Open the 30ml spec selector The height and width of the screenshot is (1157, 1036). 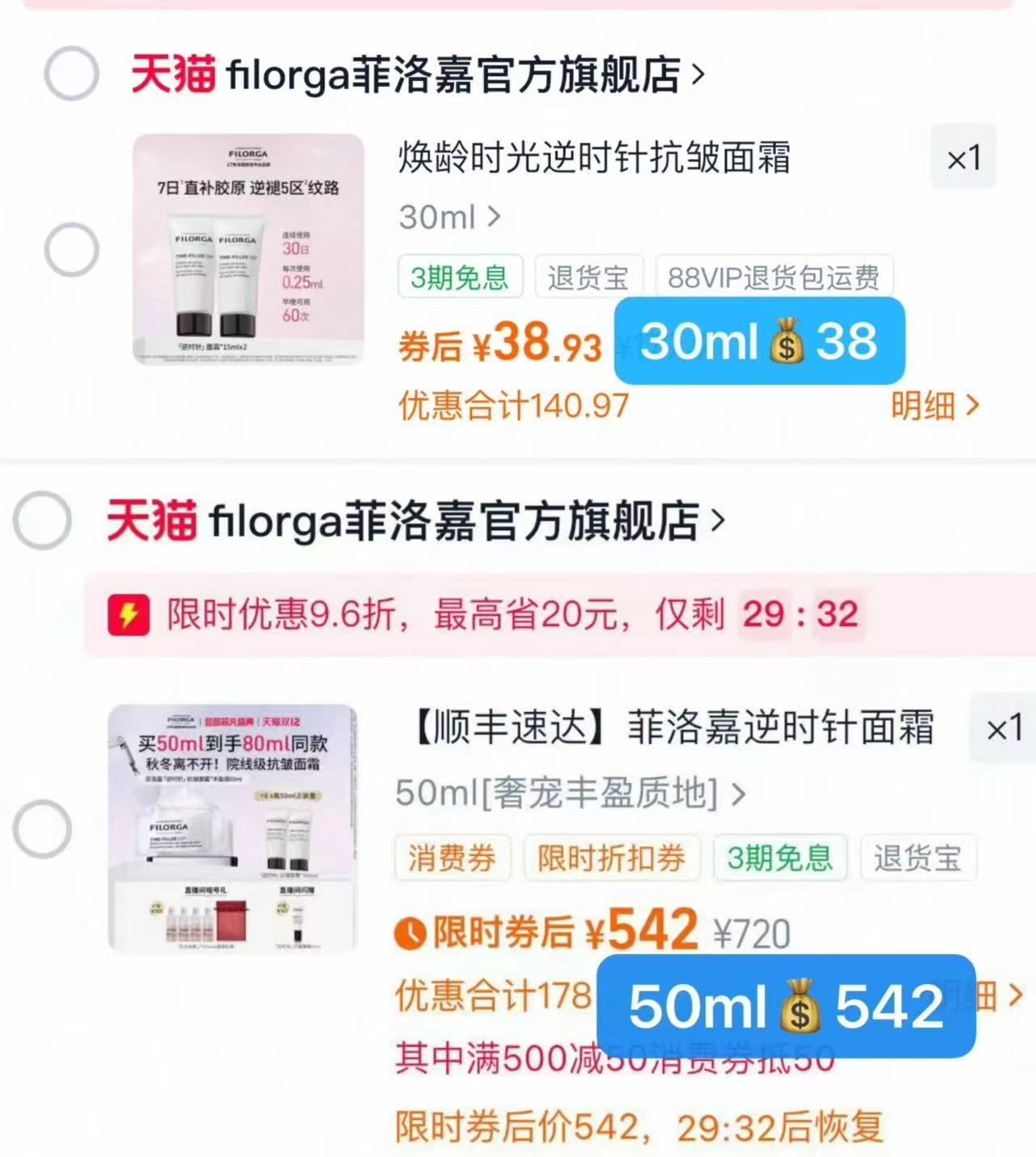coord(449,216)
